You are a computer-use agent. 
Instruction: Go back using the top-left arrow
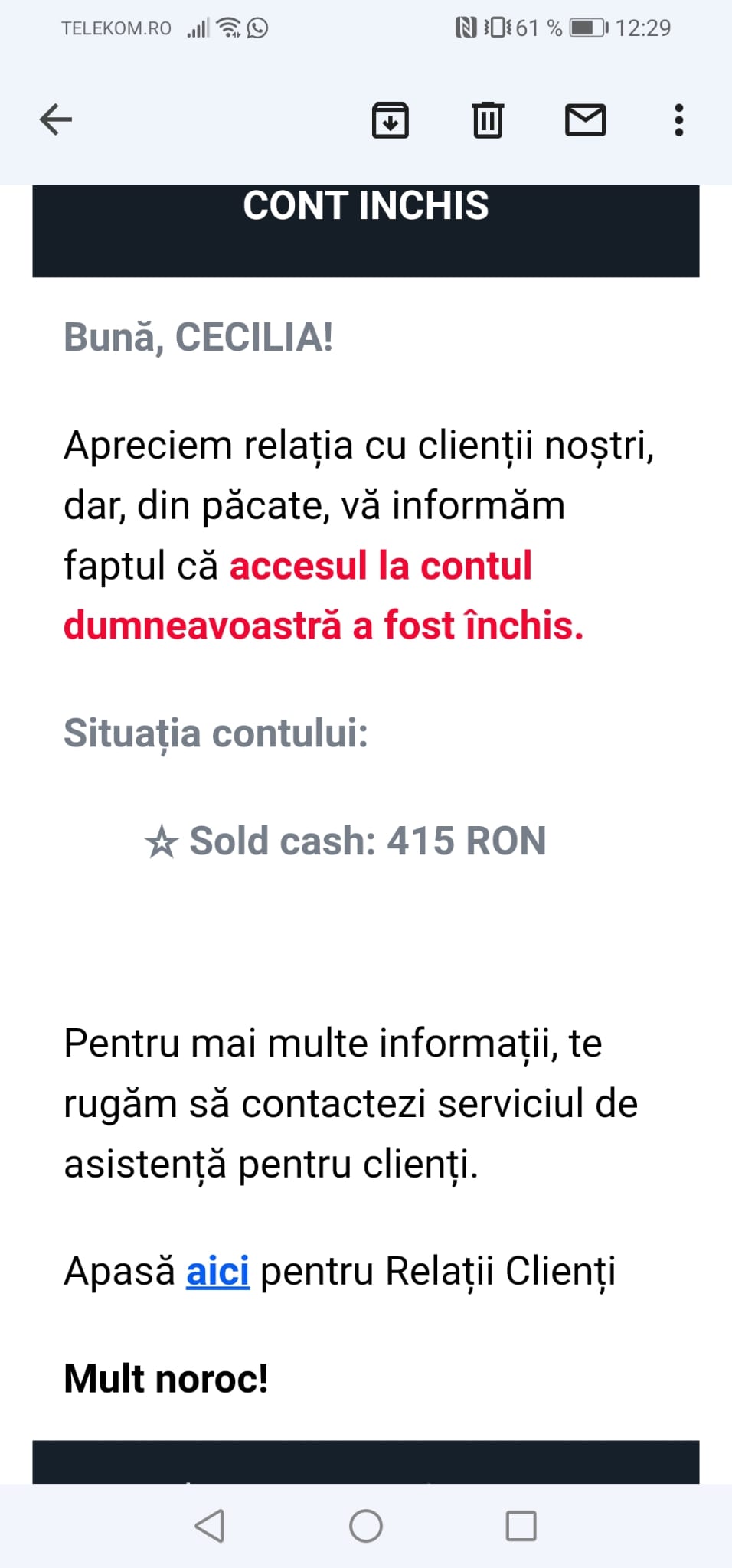(x=56, y=119)
